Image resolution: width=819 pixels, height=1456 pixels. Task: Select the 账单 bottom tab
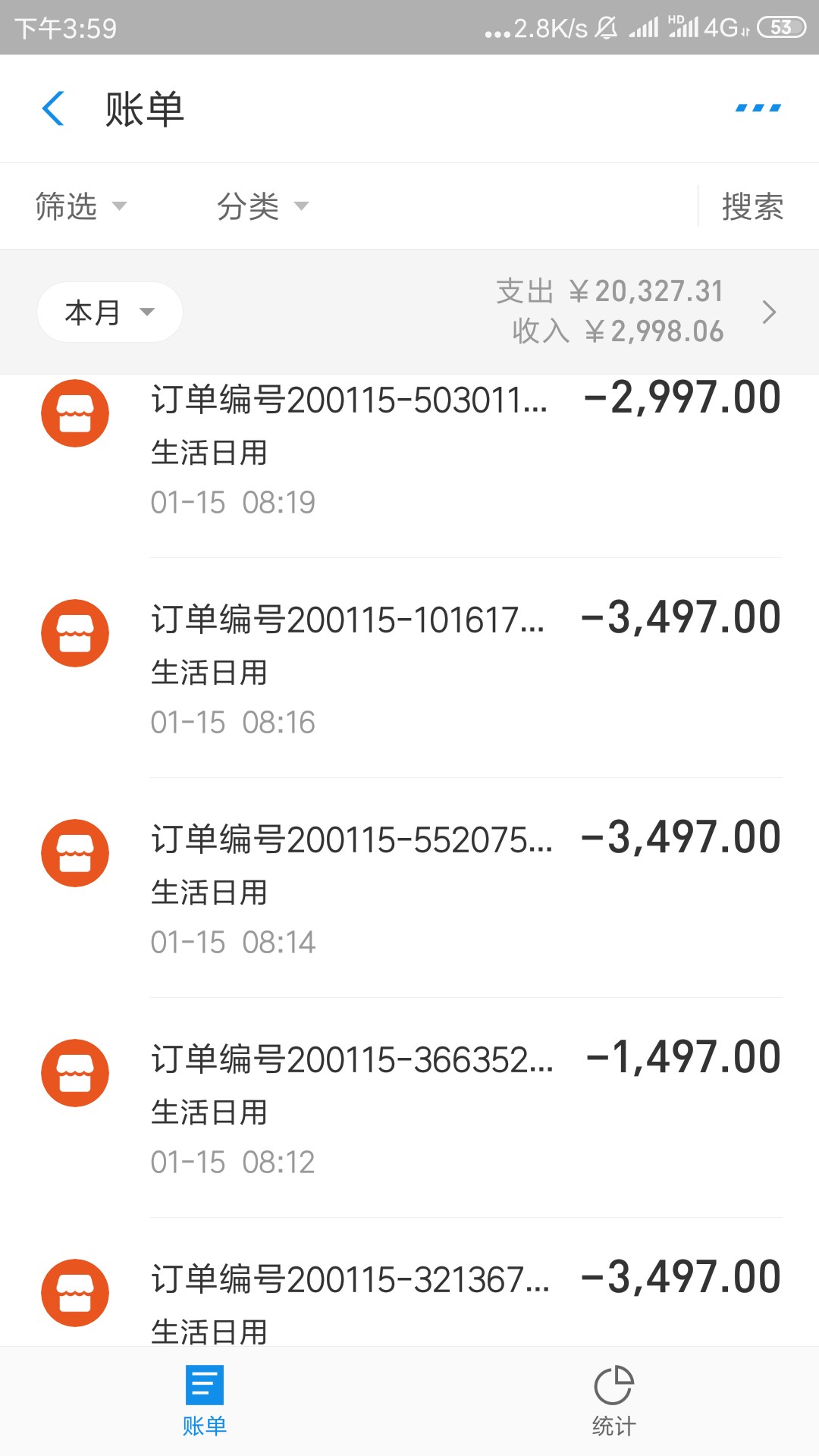(x=205, y=1401)
